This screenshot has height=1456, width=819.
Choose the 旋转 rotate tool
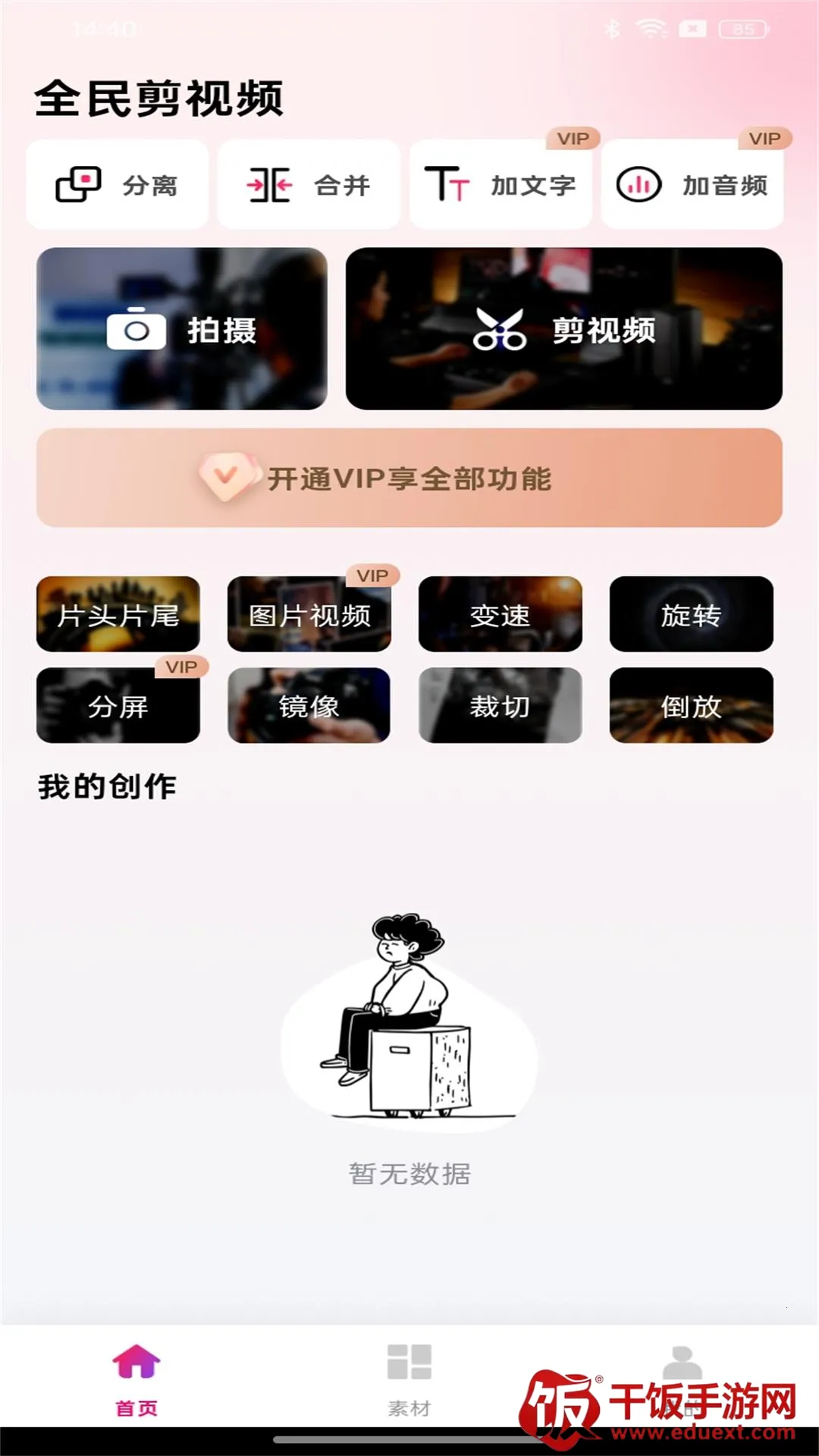tap(692, 614)
